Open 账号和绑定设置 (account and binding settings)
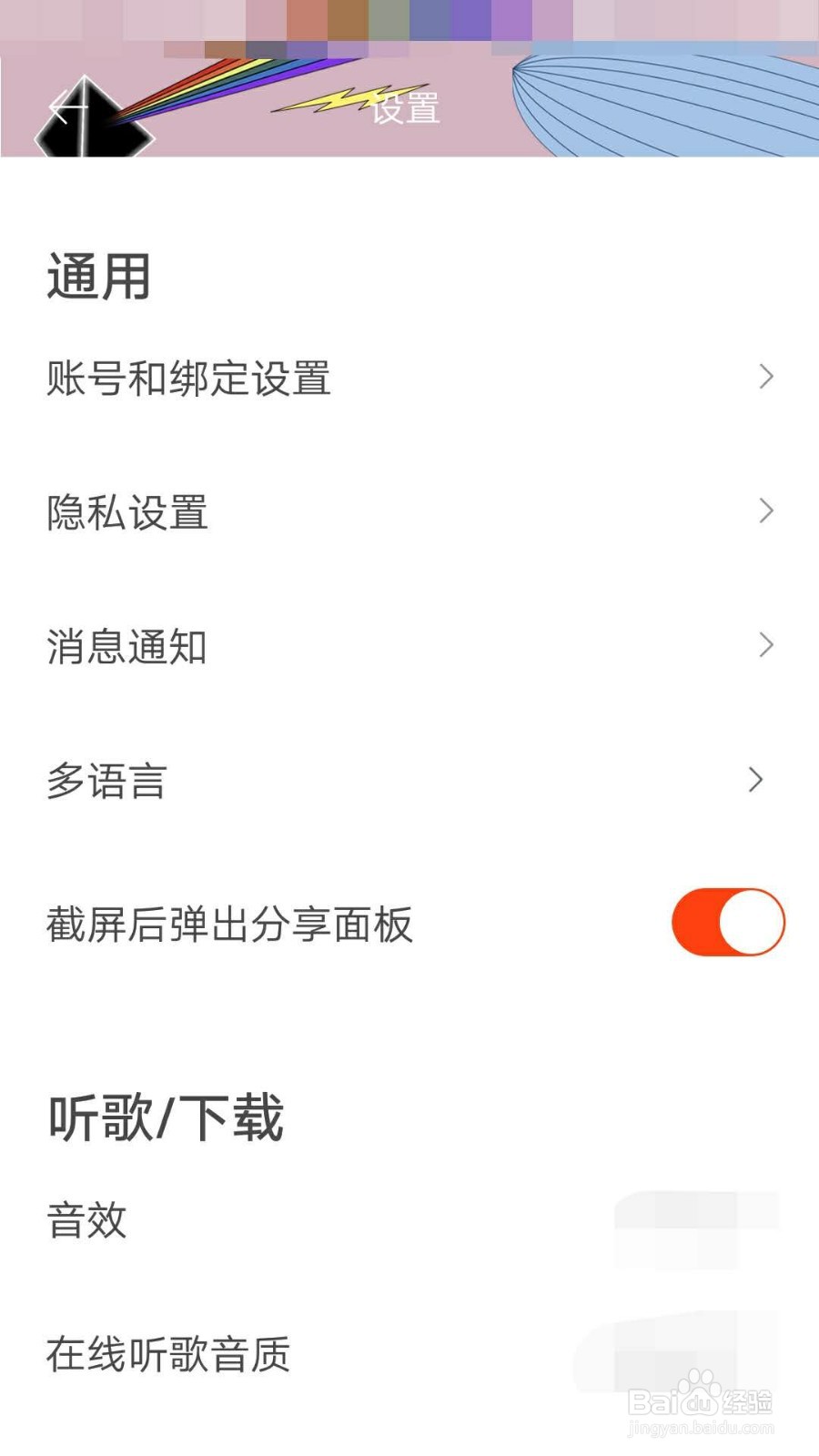The height and width of the screenshot is (1456, 819). [x=190, y=376]
